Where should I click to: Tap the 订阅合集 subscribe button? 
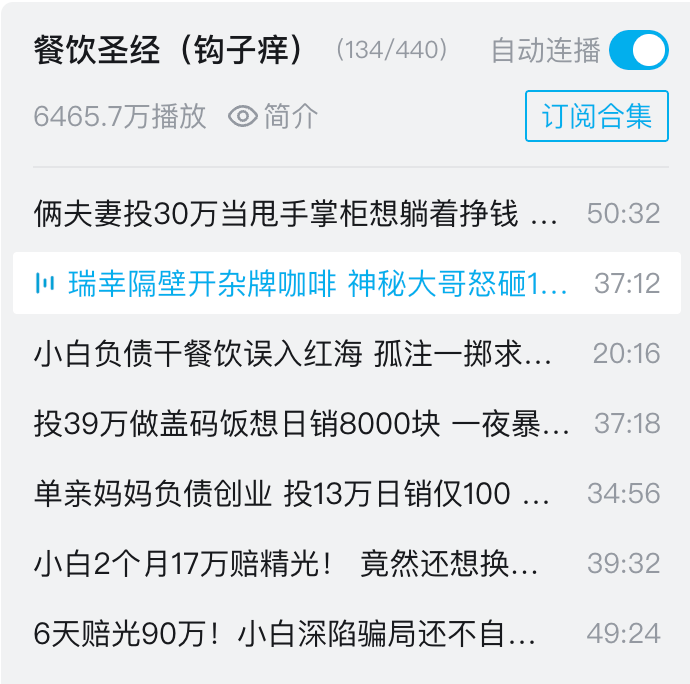(596, 117)
